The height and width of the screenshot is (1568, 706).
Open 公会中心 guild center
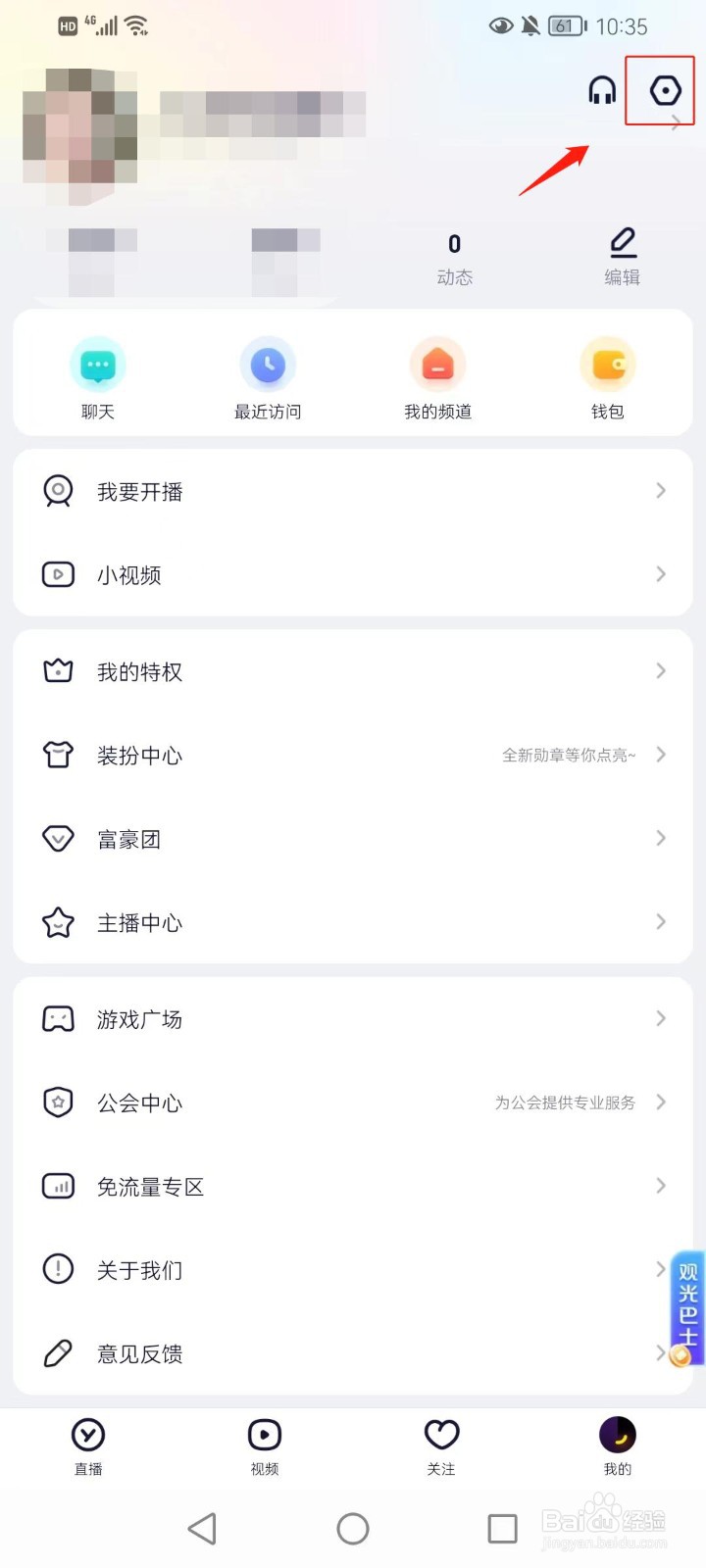pos(353,1102)
